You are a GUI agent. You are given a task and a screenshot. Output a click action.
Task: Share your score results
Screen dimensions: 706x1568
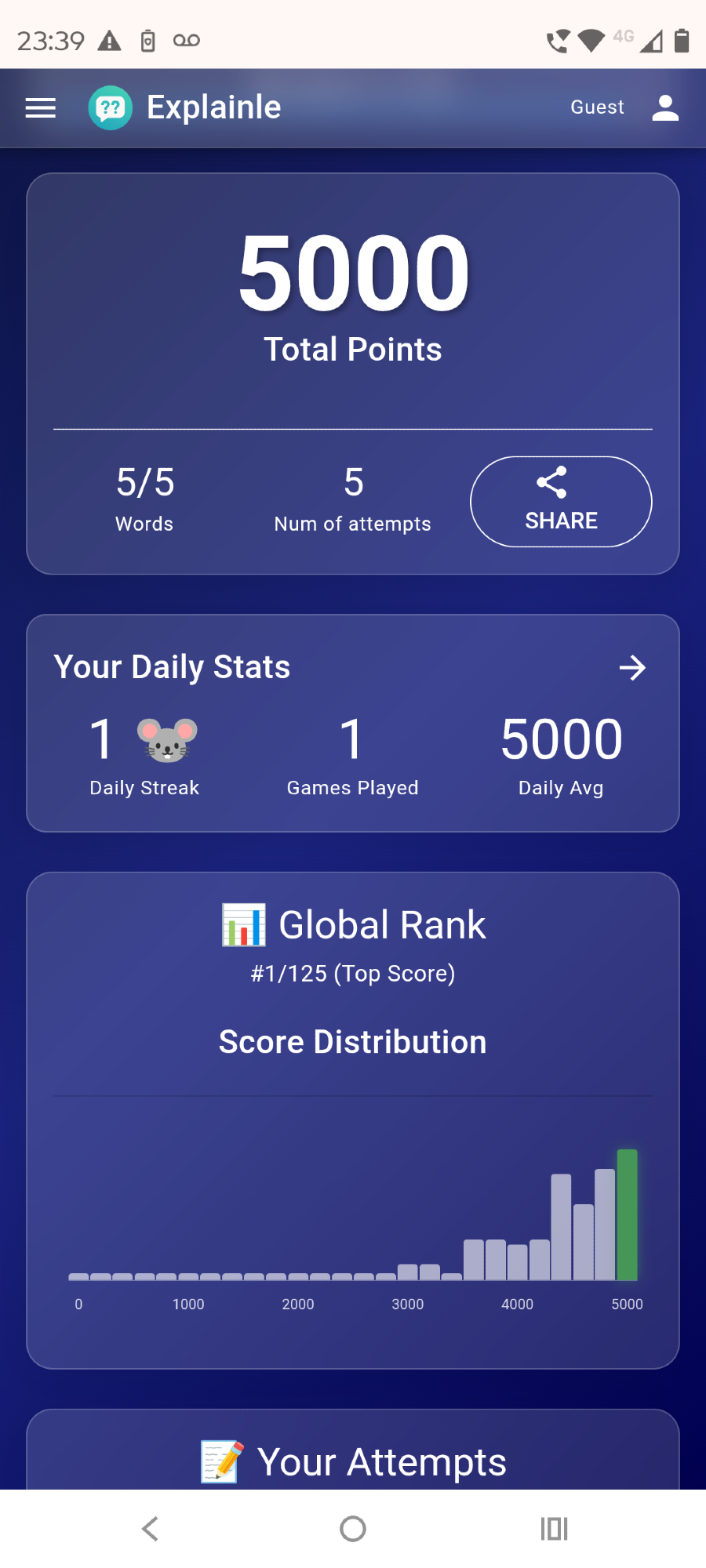pos(561,502)
